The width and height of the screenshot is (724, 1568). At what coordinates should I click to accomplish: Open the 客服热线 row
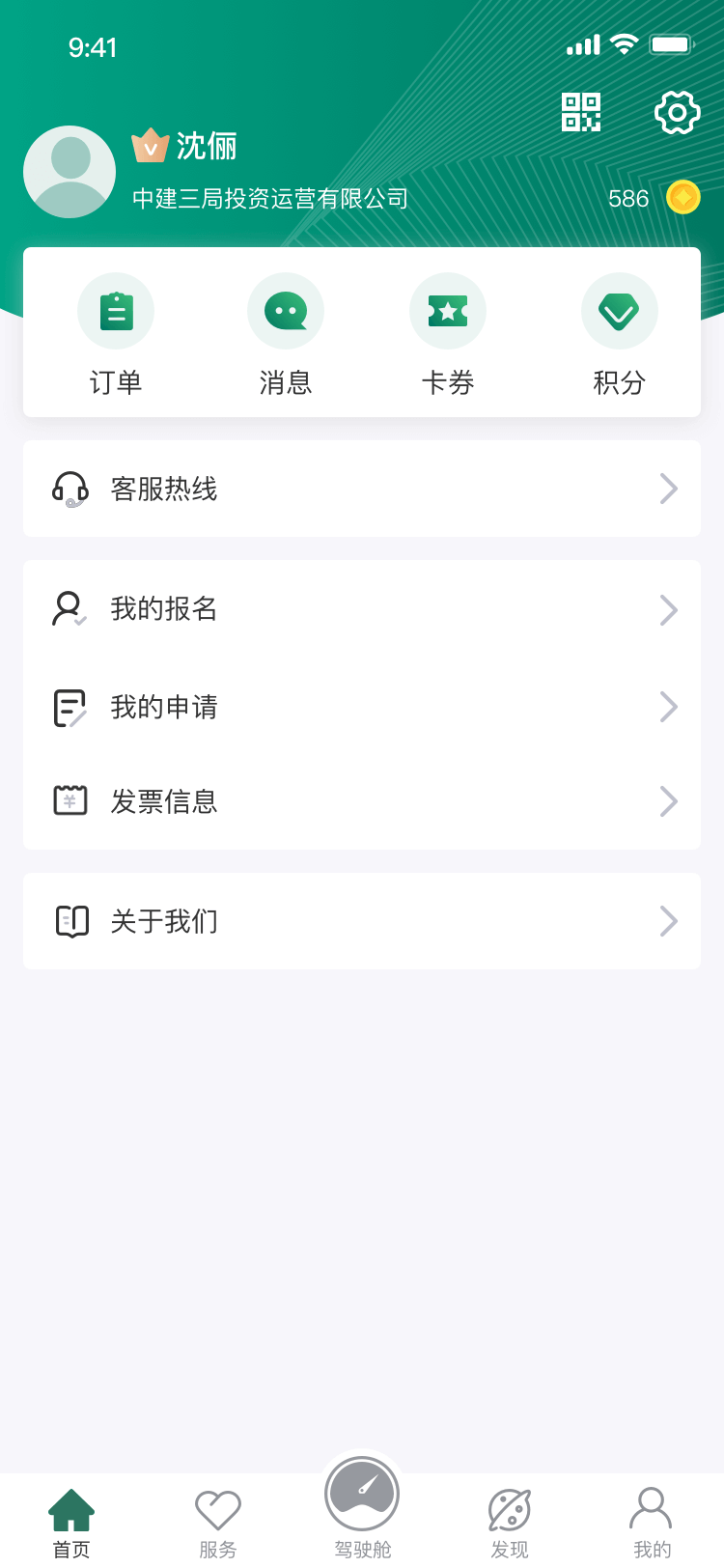click(x=362, y=489)
